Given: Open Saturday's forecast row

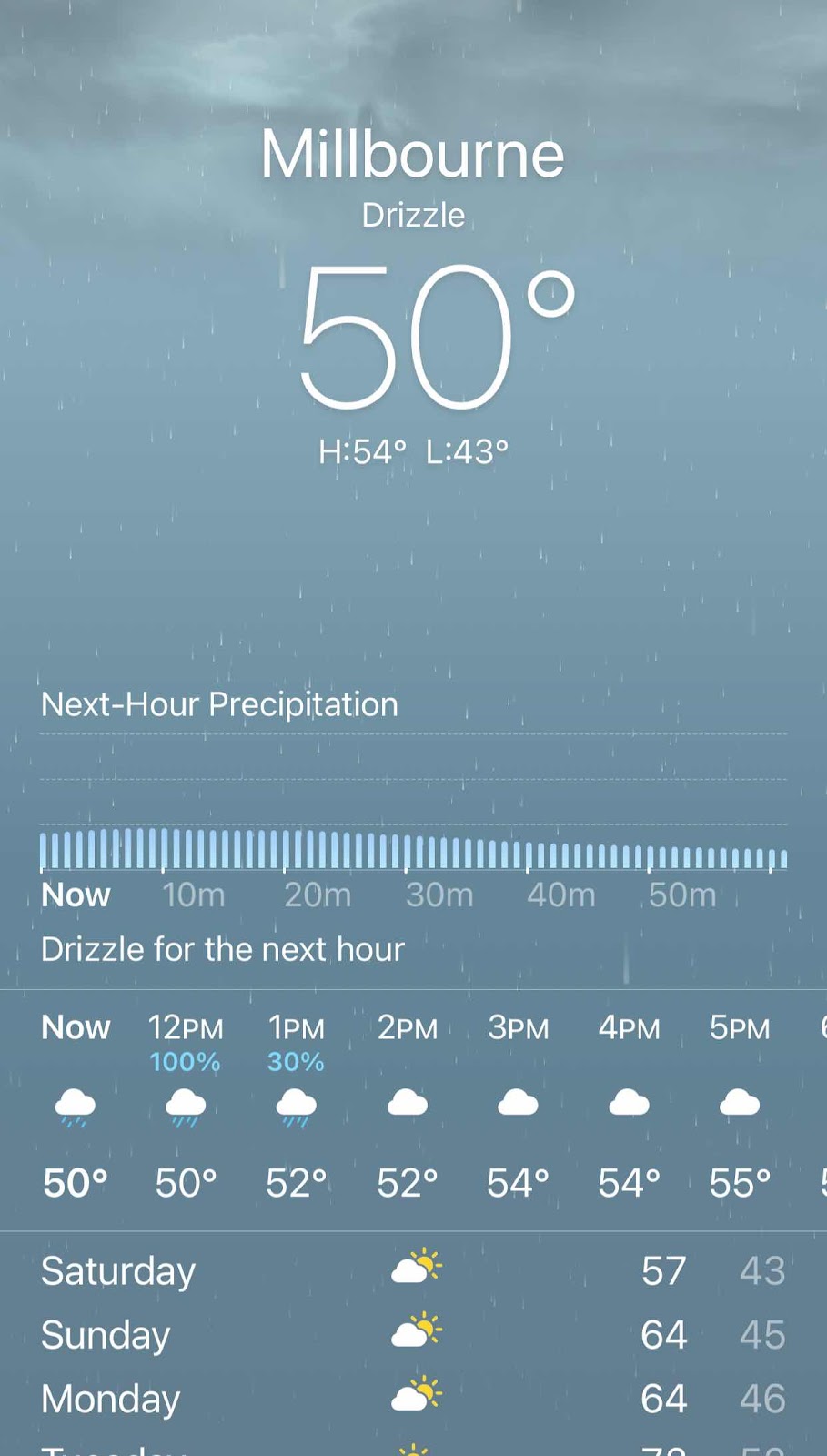Looking at the screenshot, I should (x=413, y=1270).
